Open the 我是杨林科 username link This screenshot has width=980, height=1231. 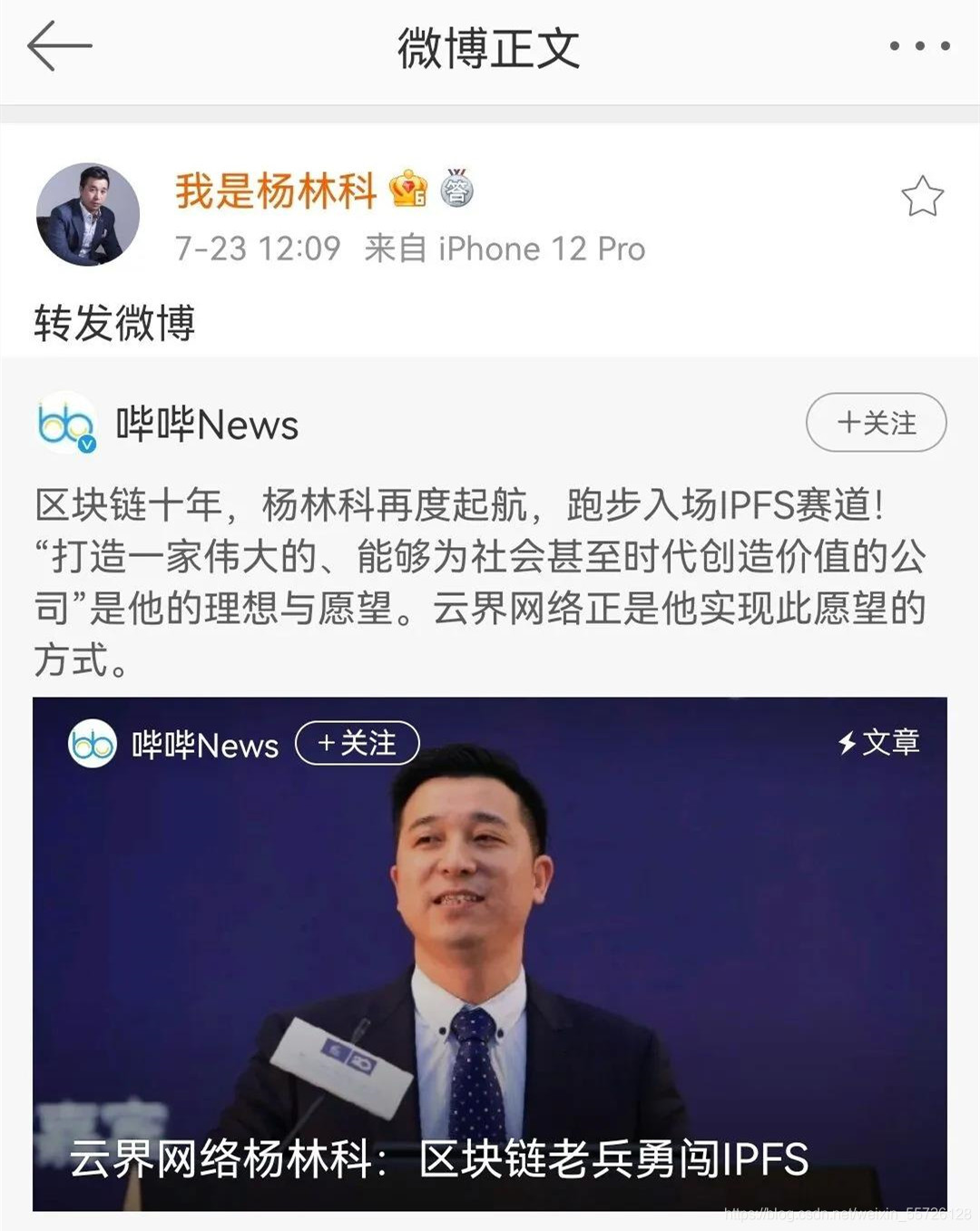pos(275,191)
